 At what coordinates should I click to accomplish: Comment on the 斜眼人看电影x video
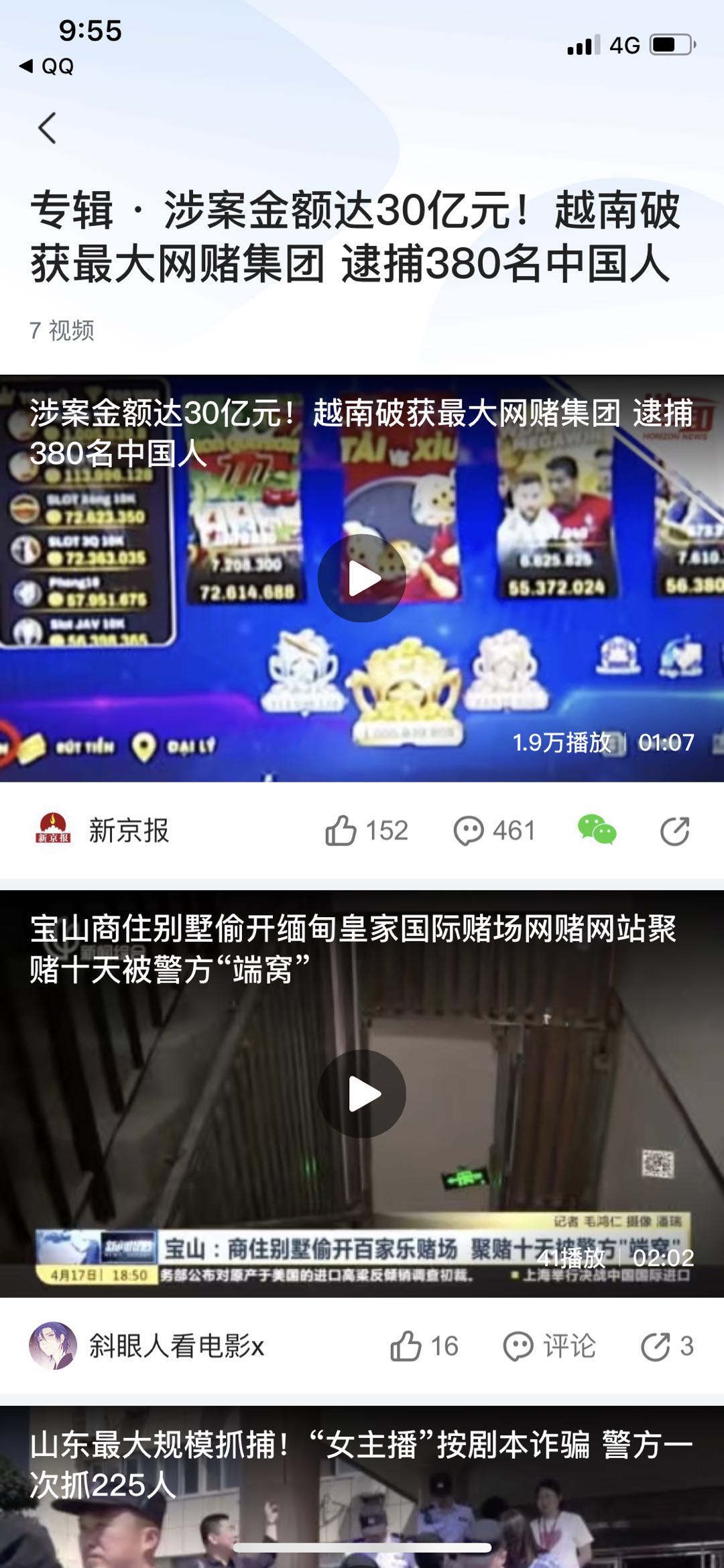coord(549,1346)
